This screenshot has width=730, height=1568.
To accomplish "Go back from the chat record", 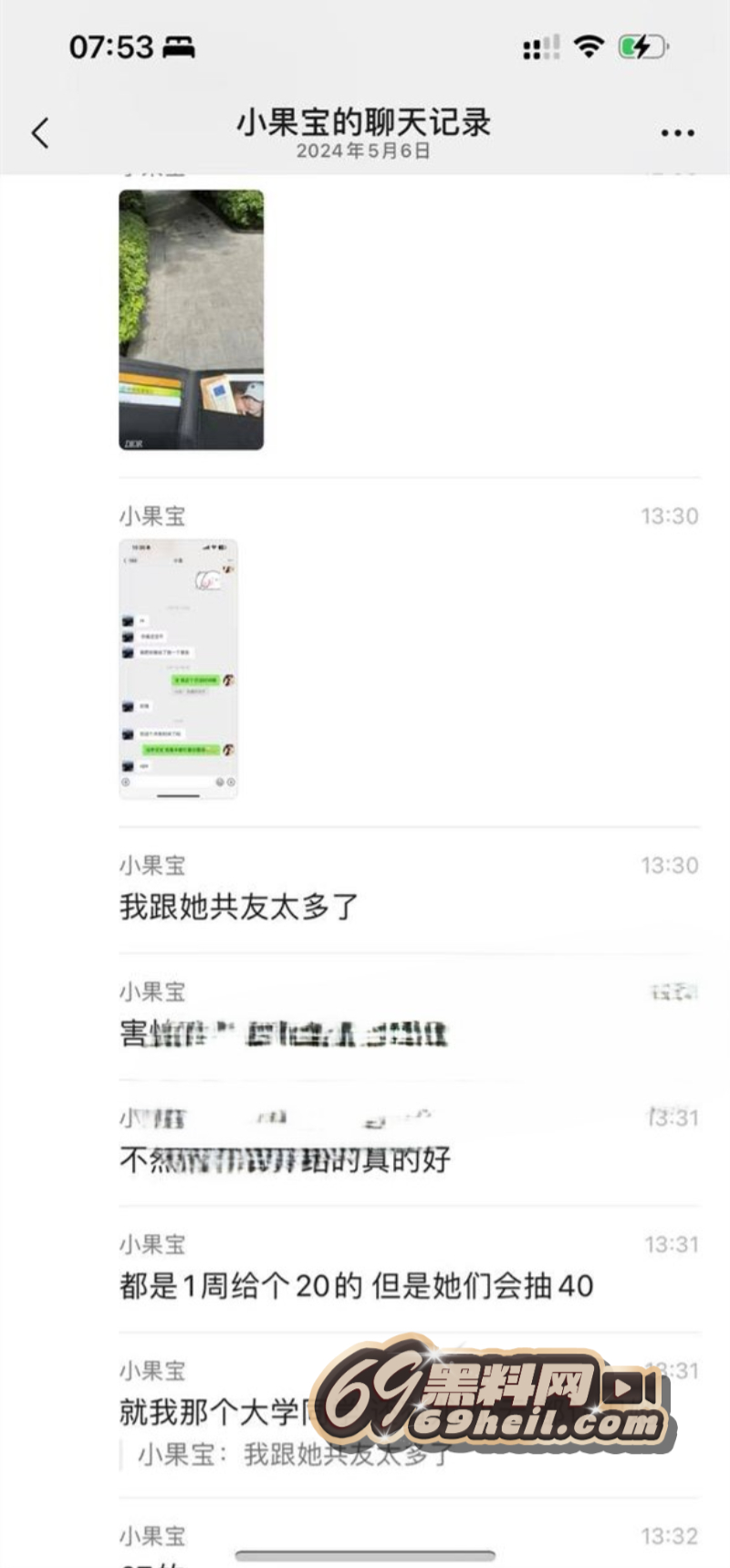I will 40,133.
